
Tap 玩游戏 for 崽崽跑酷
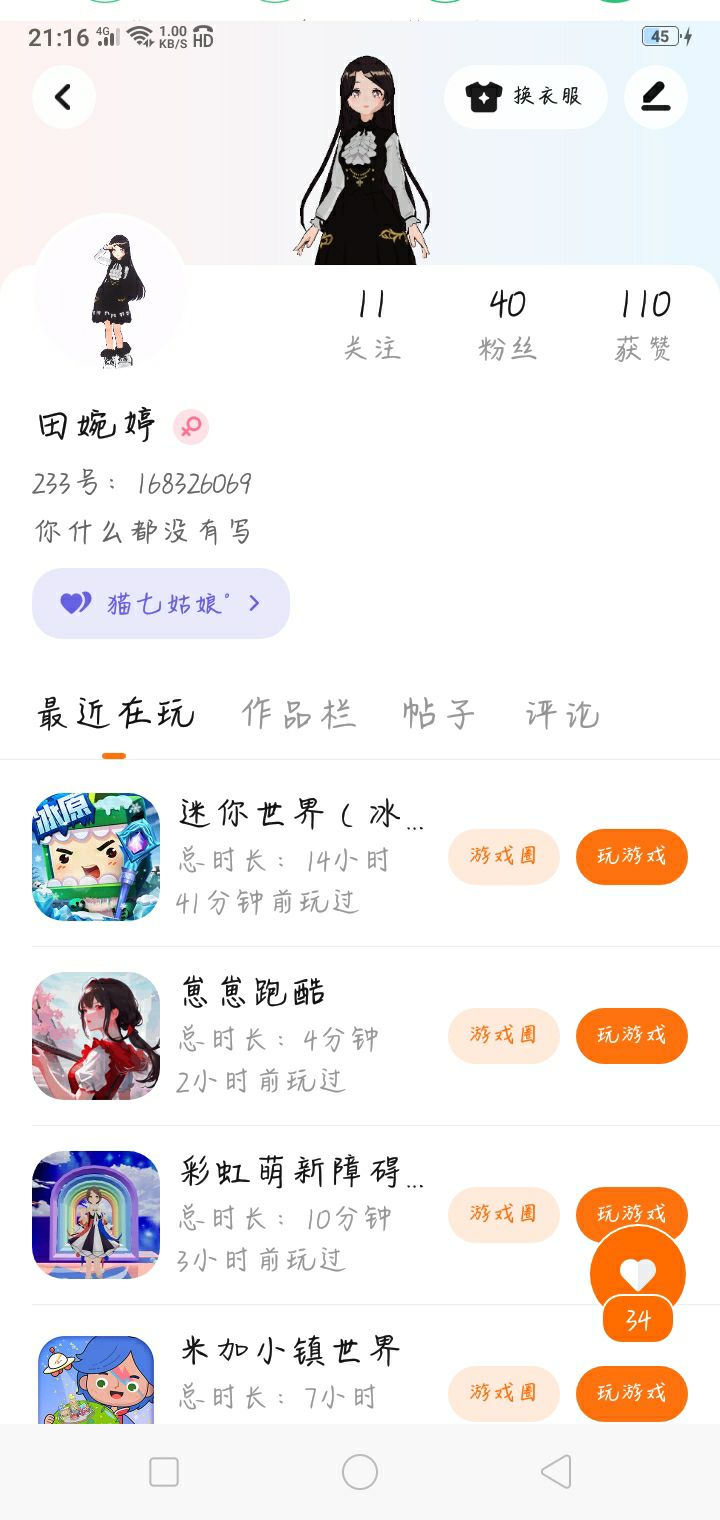[x=631, y=1035]
